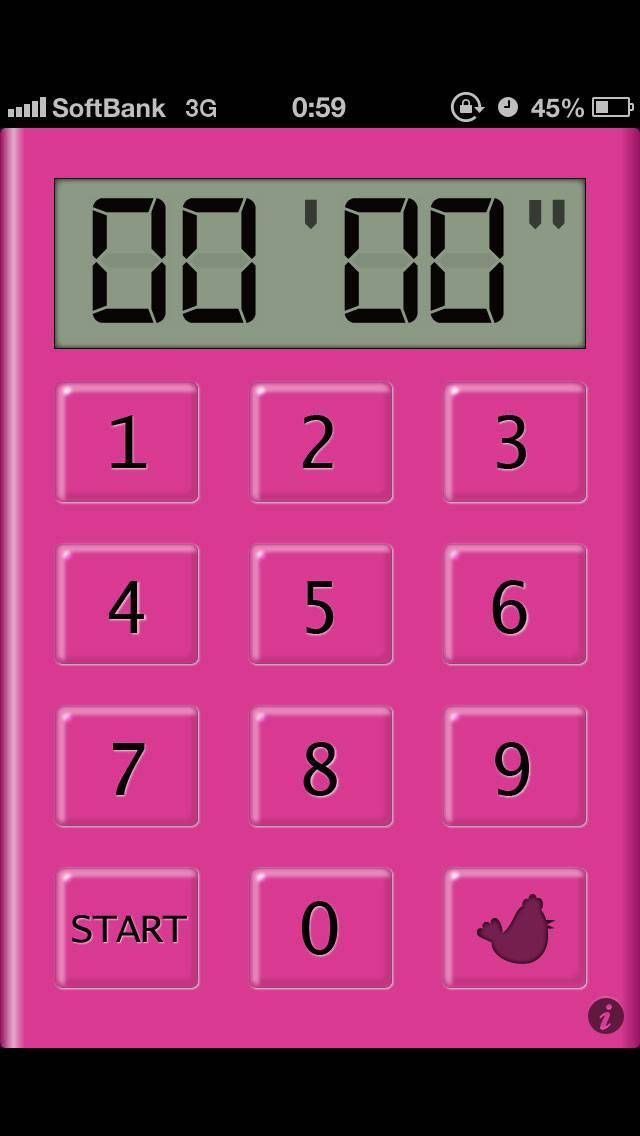Enter the number 5

point(321,604)
